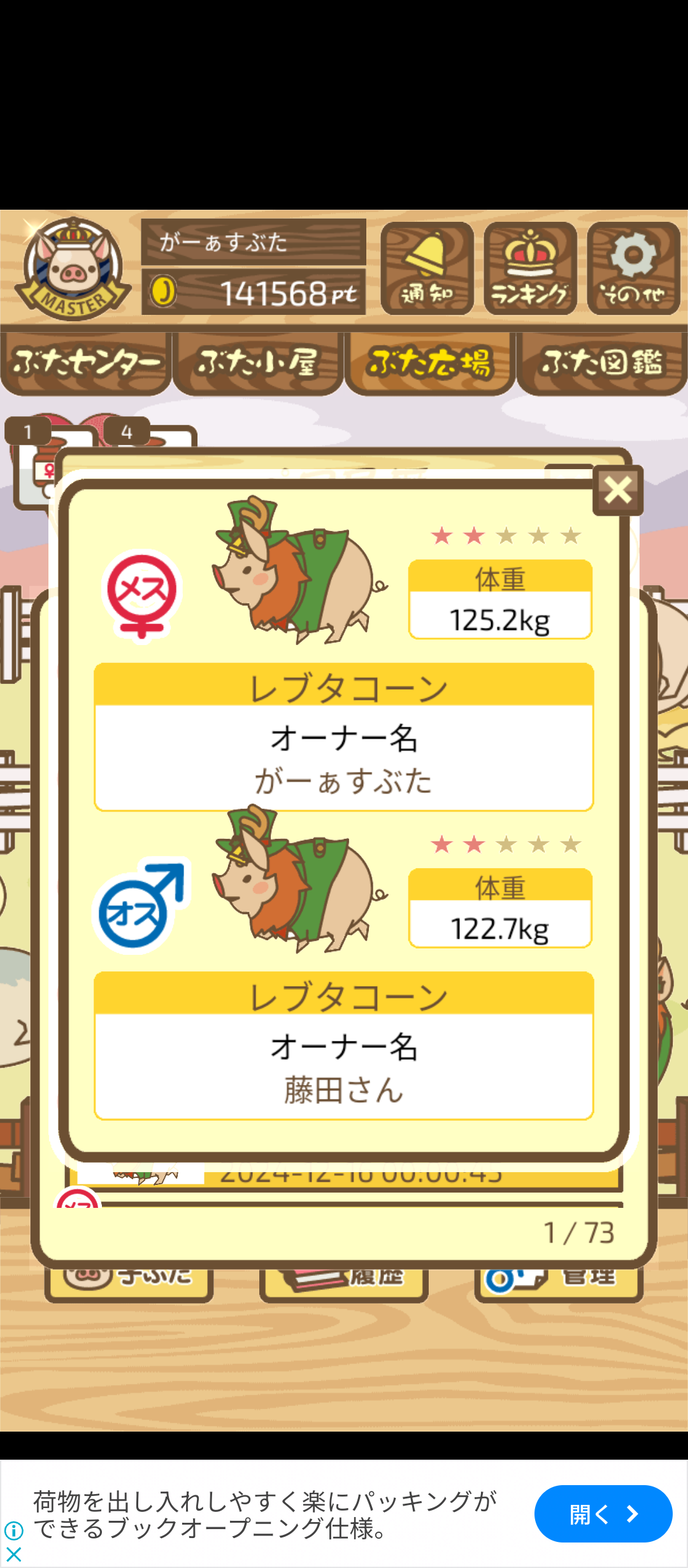Switch to the ぶたセンター tab
This screenshot has height=1568, width=688.
(x=86, y=362)
